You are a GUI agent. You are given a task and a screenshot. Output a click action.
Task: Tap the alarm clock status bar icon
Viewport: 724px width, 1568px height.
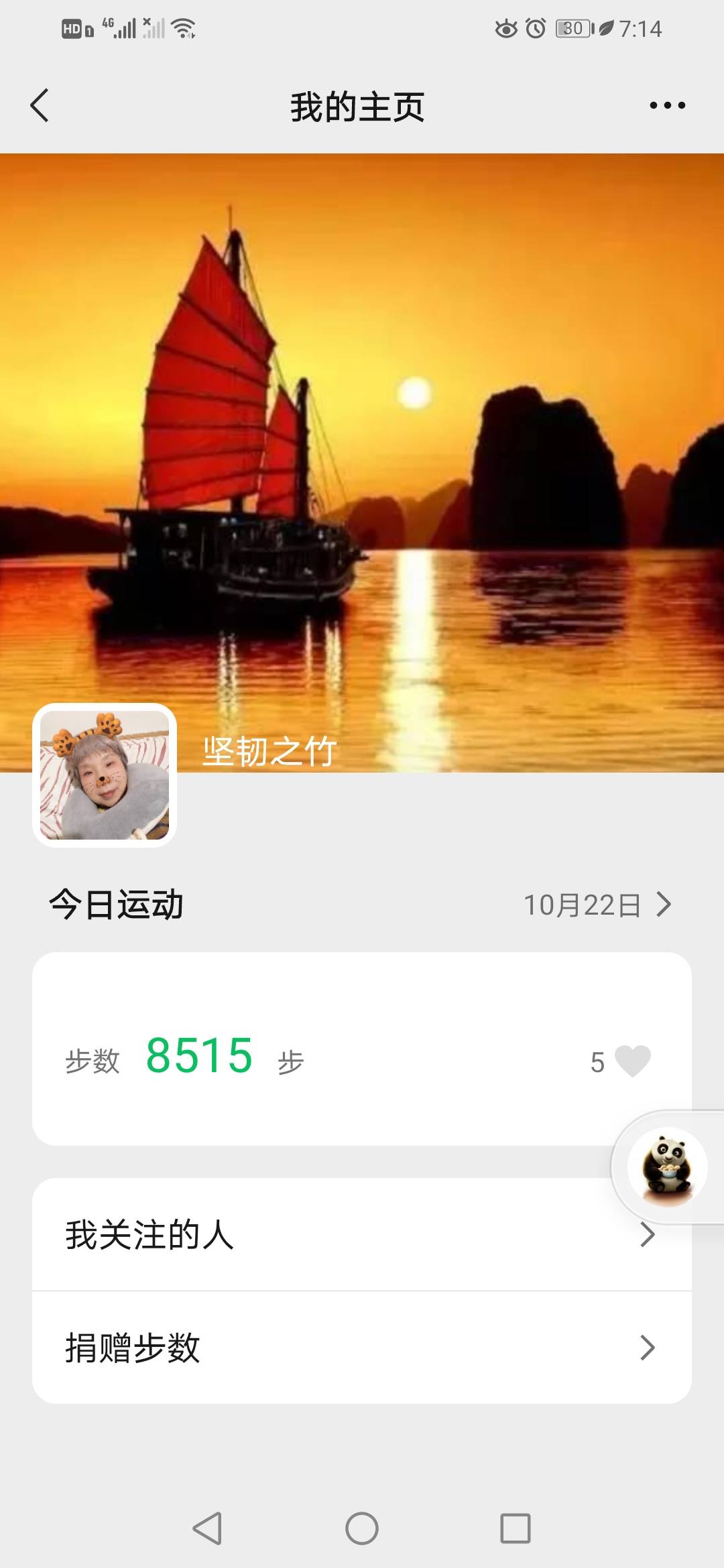(536, 28)
